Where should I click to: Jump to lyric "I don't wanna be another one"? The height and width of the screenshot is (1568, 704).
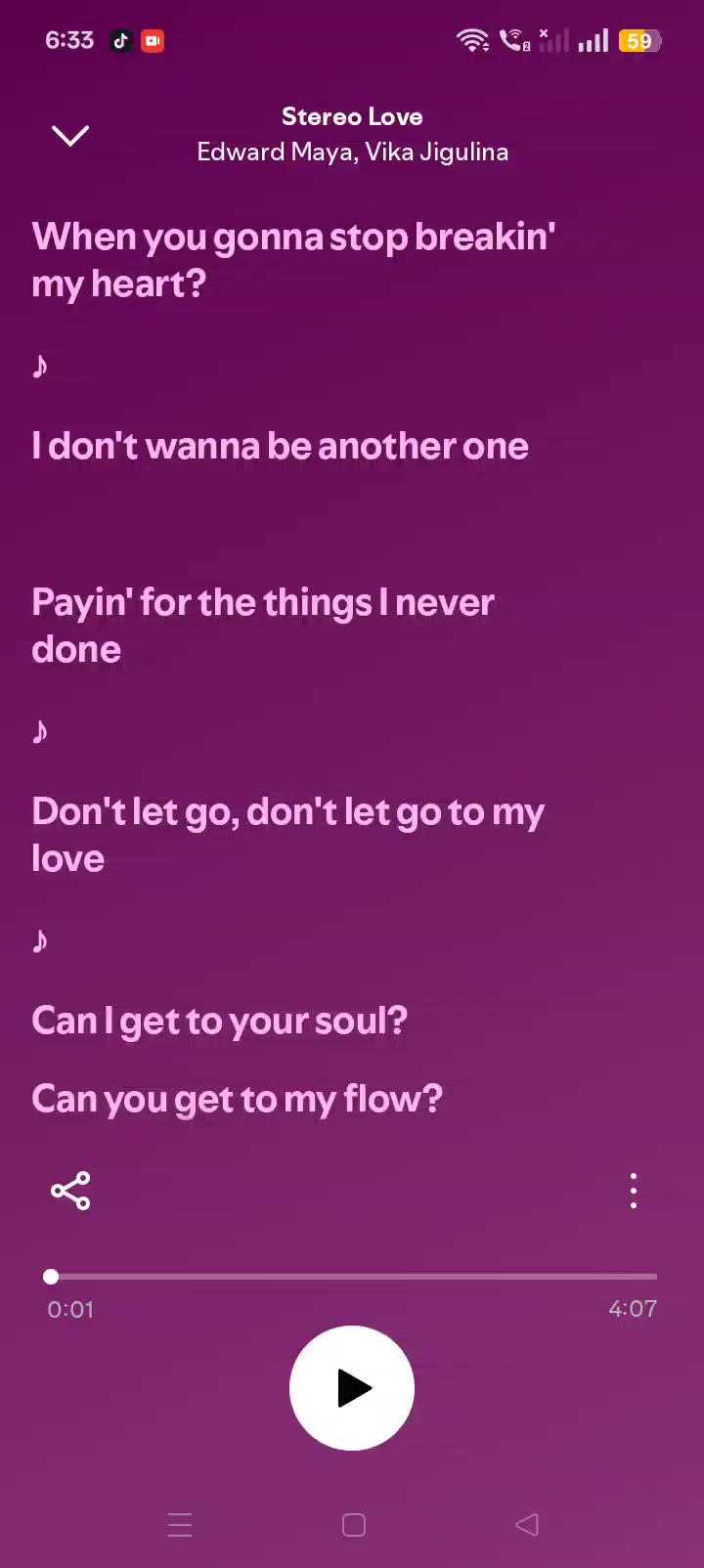tap(281, 447)
